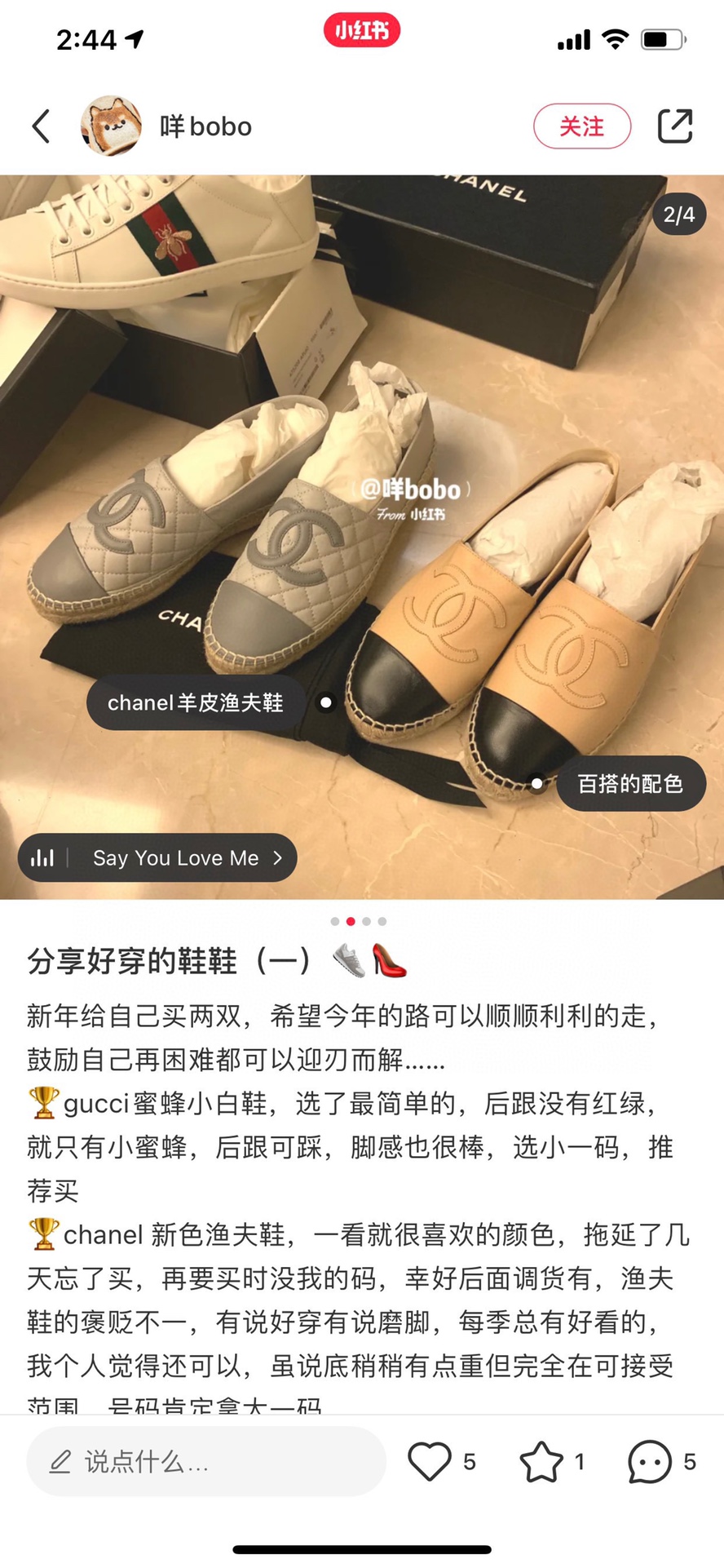This screenshot has width=724, height=1568.
Task: Open the chanel羊皮渔夫鞋 tag
Action: [x=196, y=702]
